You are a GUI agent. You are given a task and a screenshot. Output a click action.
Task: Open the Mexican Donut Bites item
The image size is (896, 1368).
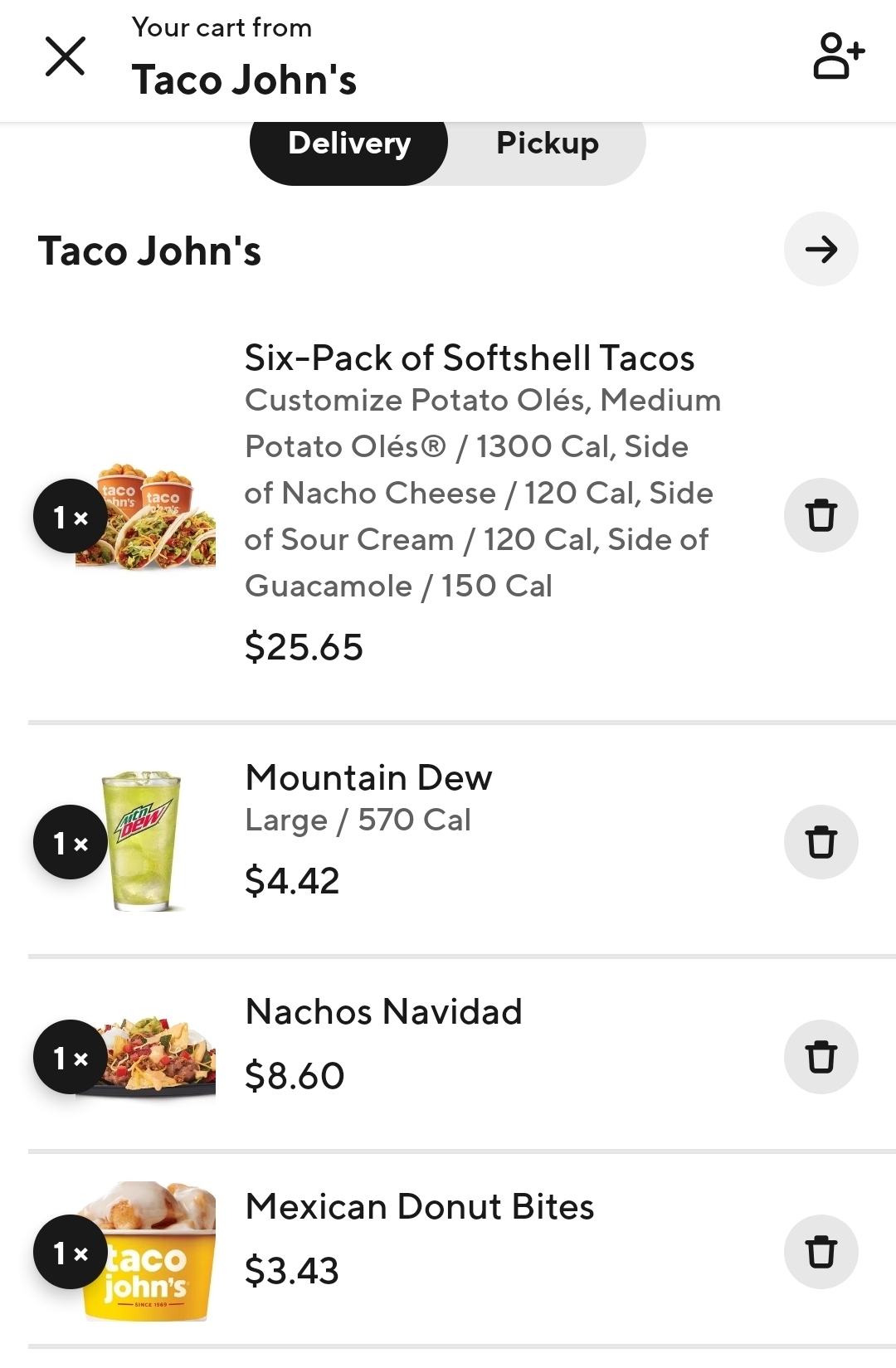[420, 1207]
